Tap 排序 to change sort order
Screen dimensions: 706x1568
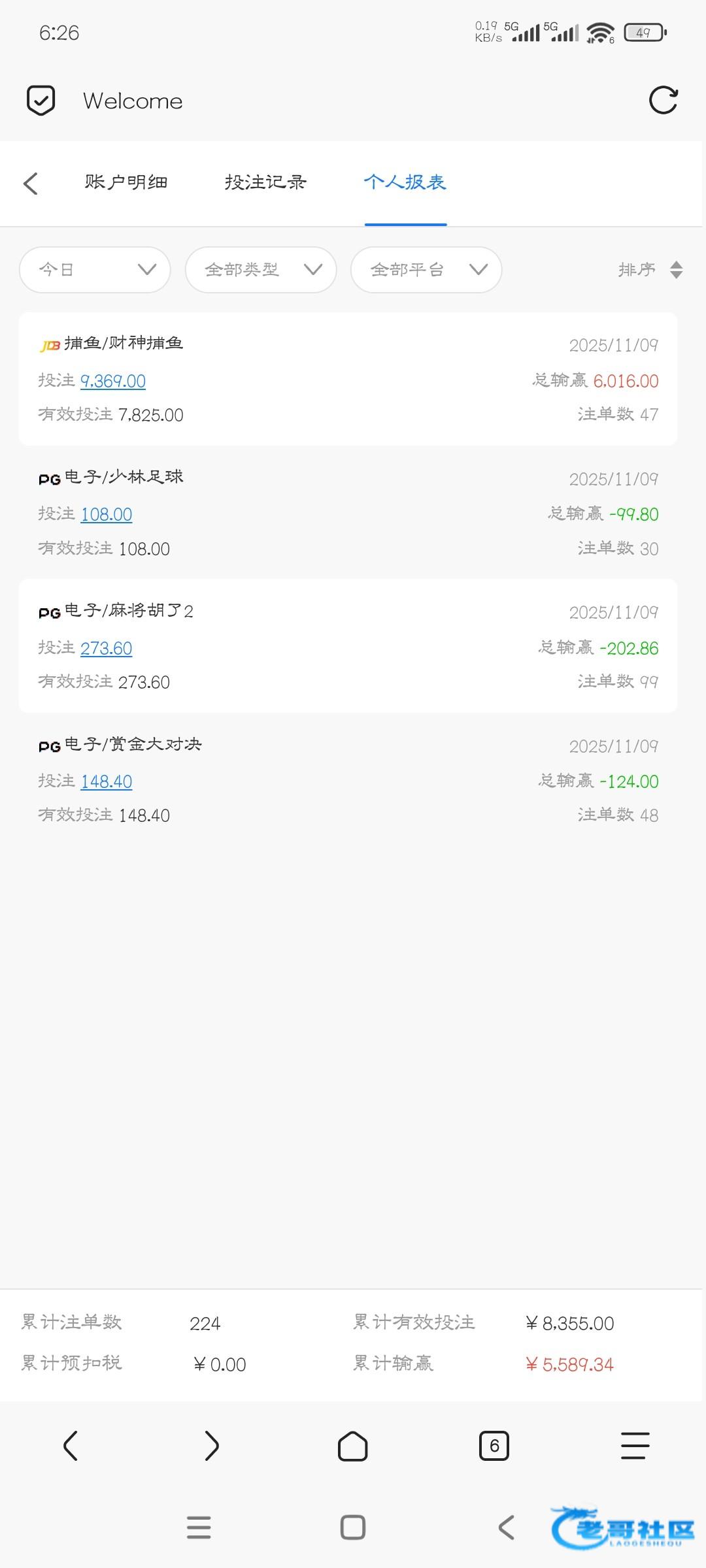coord(650,270)
